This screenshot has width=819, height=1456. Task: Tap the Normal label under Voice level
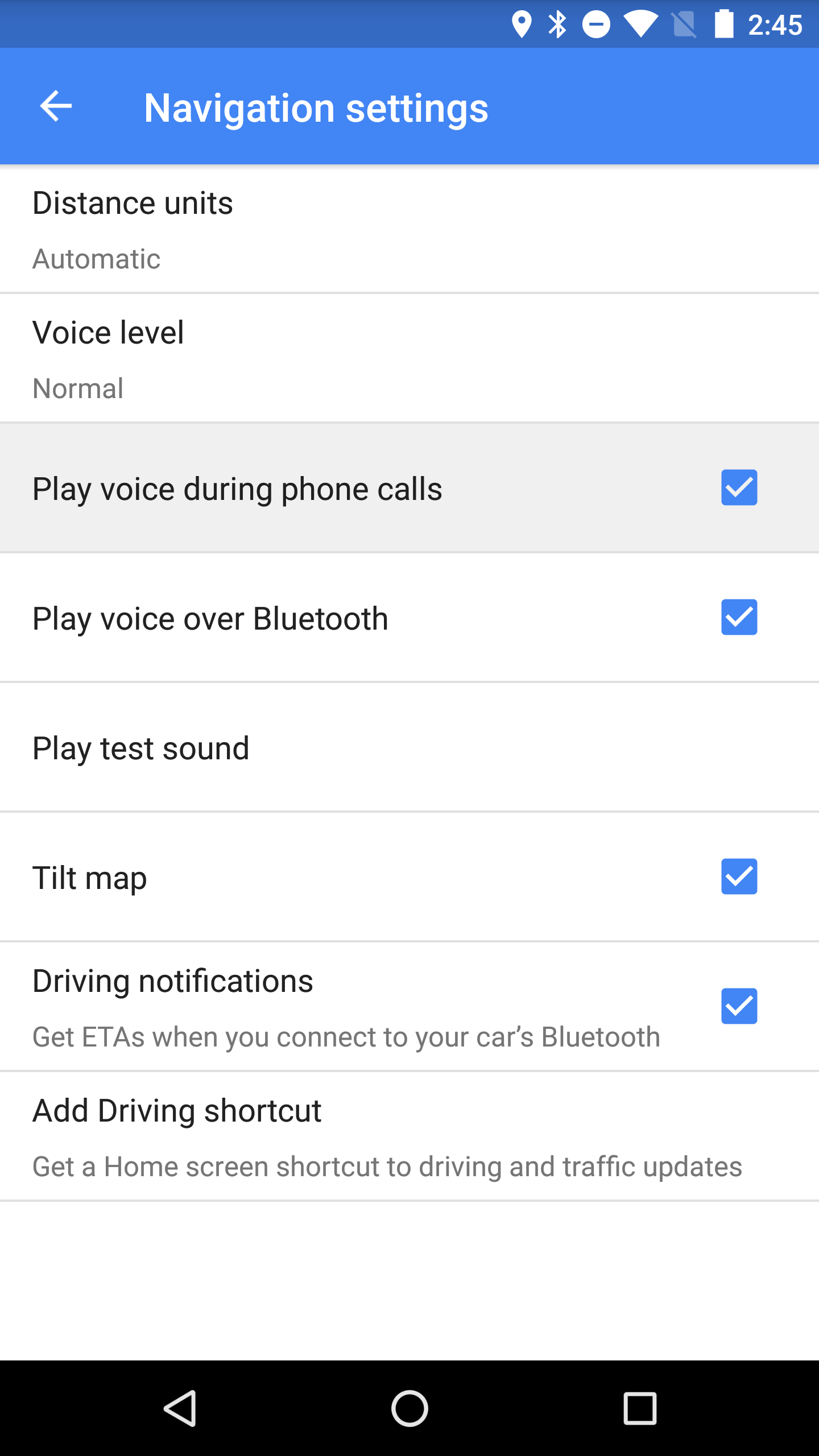click(78, 389)
